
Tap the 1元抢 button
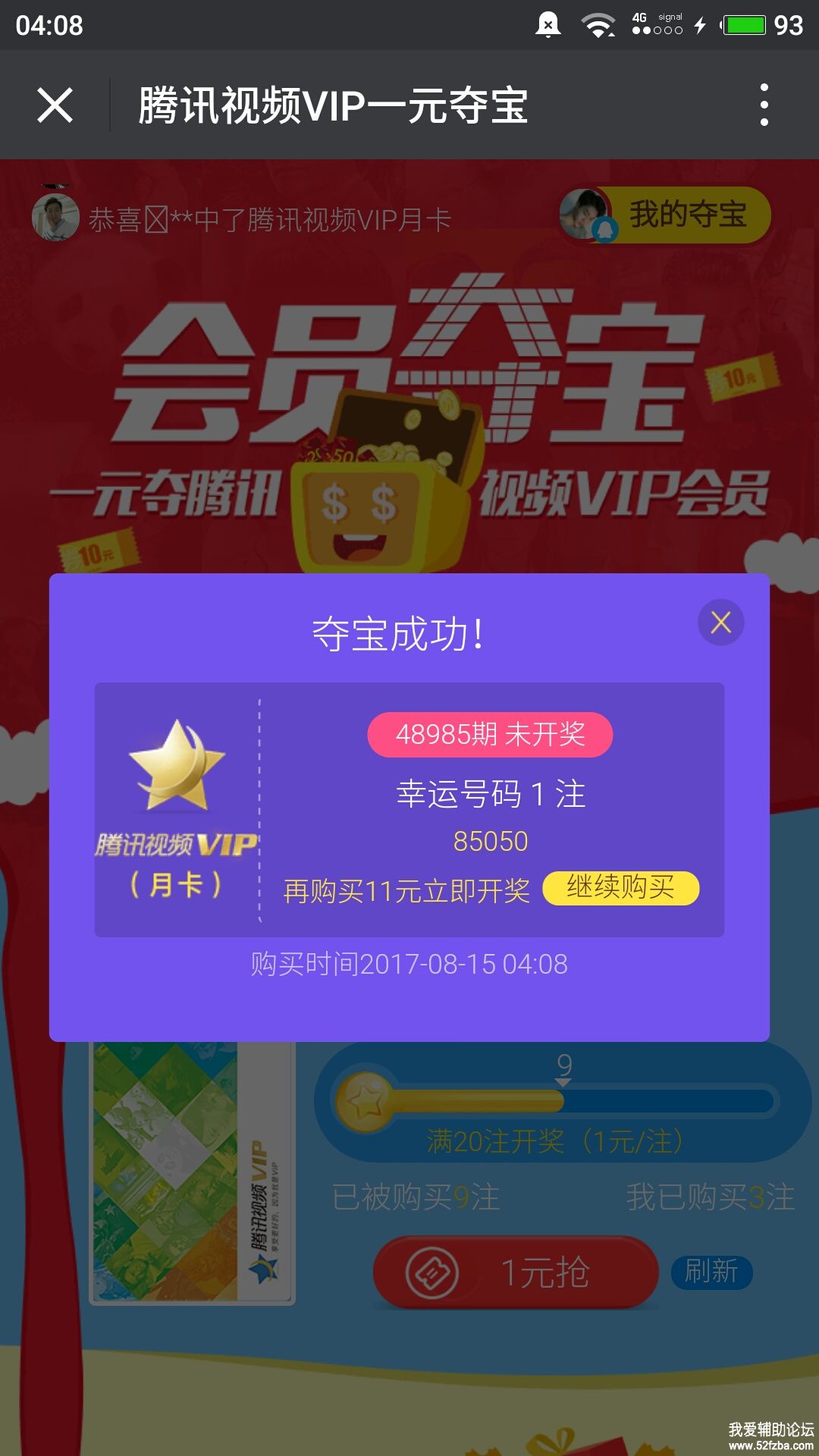point(516,1272)
